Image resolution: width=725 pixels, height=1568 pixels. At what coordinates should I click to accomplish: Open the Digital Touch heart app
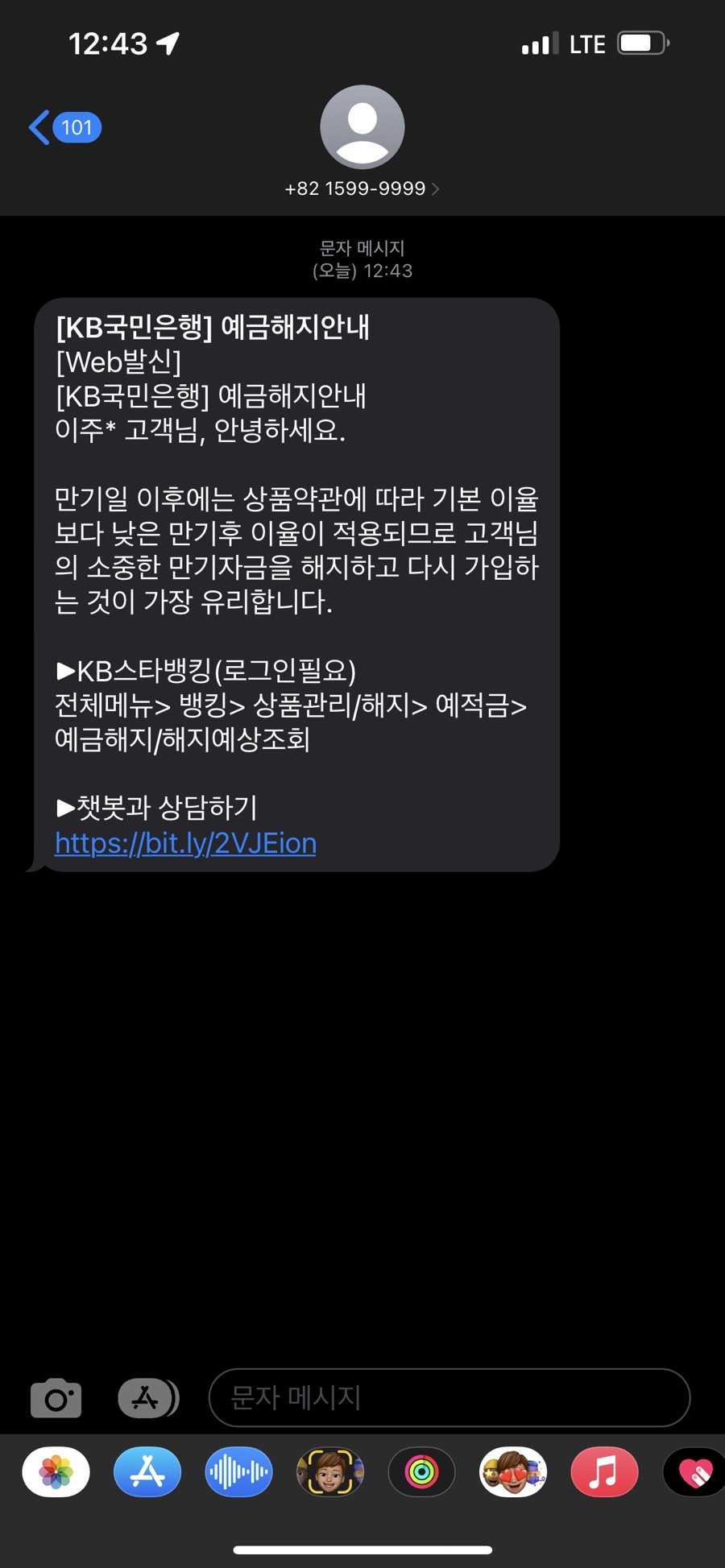(694, 1472)
